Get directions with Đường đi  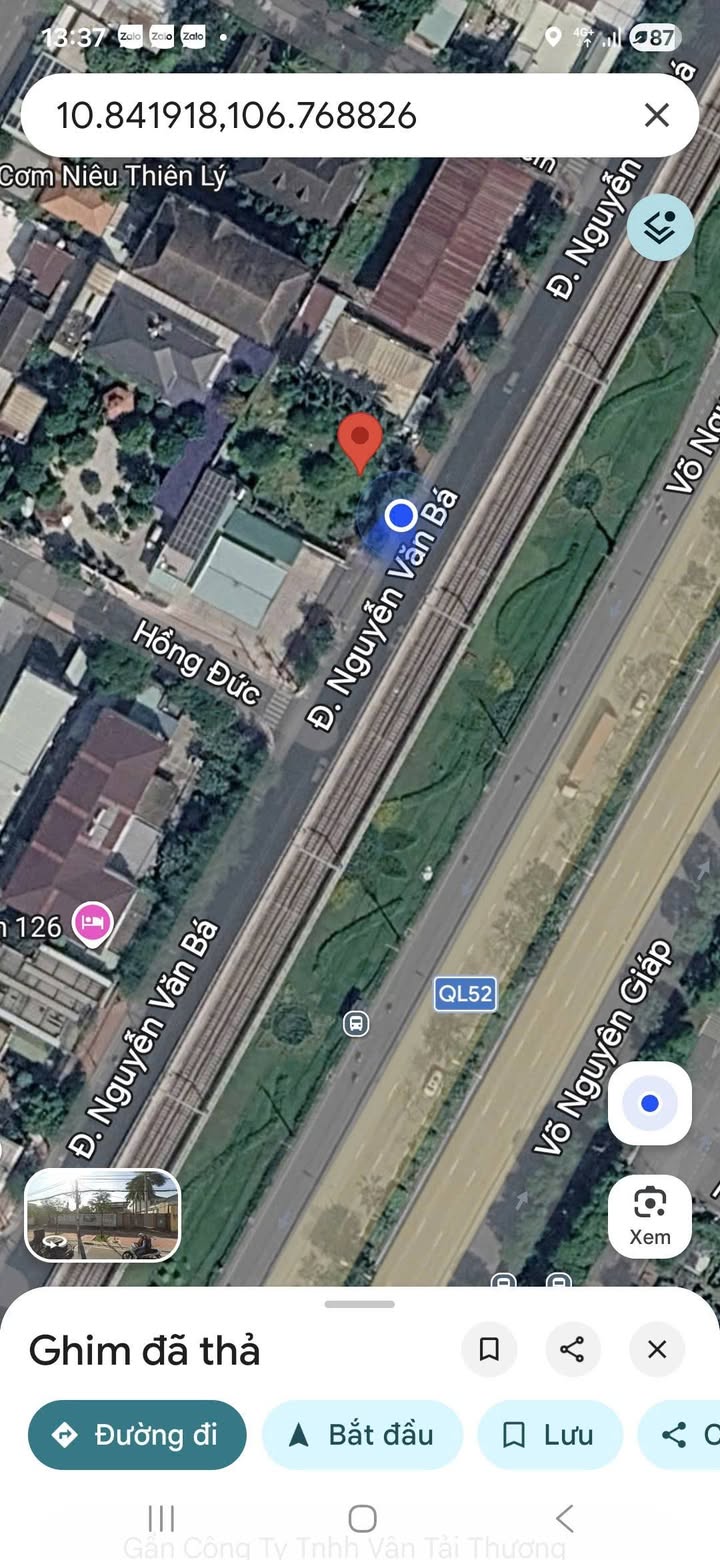point(137,1435)
